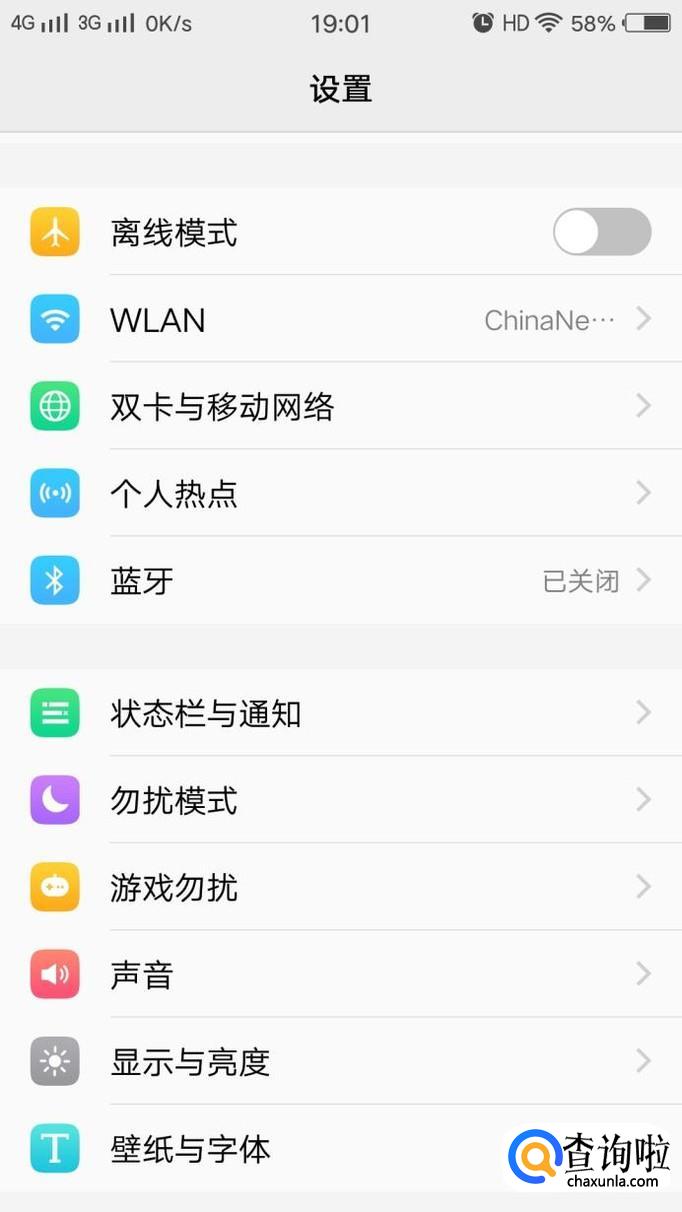Open 蓝牙 settings
682x1212 pixels.
pyautogui.click(x=340, y=581)
